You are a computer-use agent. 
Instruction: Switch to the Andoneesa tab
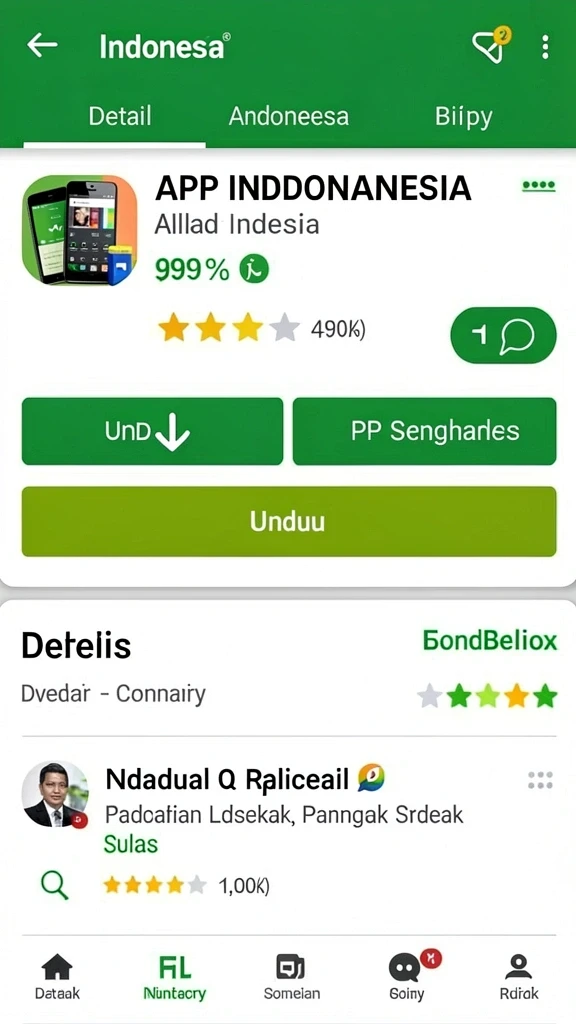tap(289, 116)
